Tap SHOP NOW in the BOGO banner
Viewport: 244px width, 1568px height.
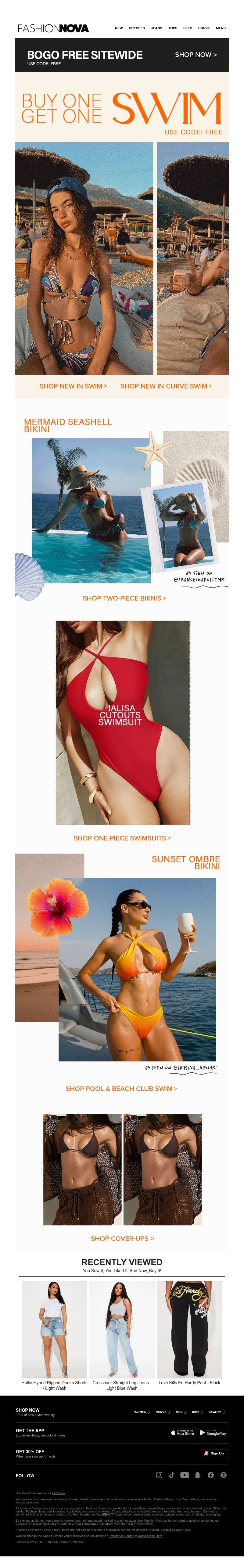(195, 55)
